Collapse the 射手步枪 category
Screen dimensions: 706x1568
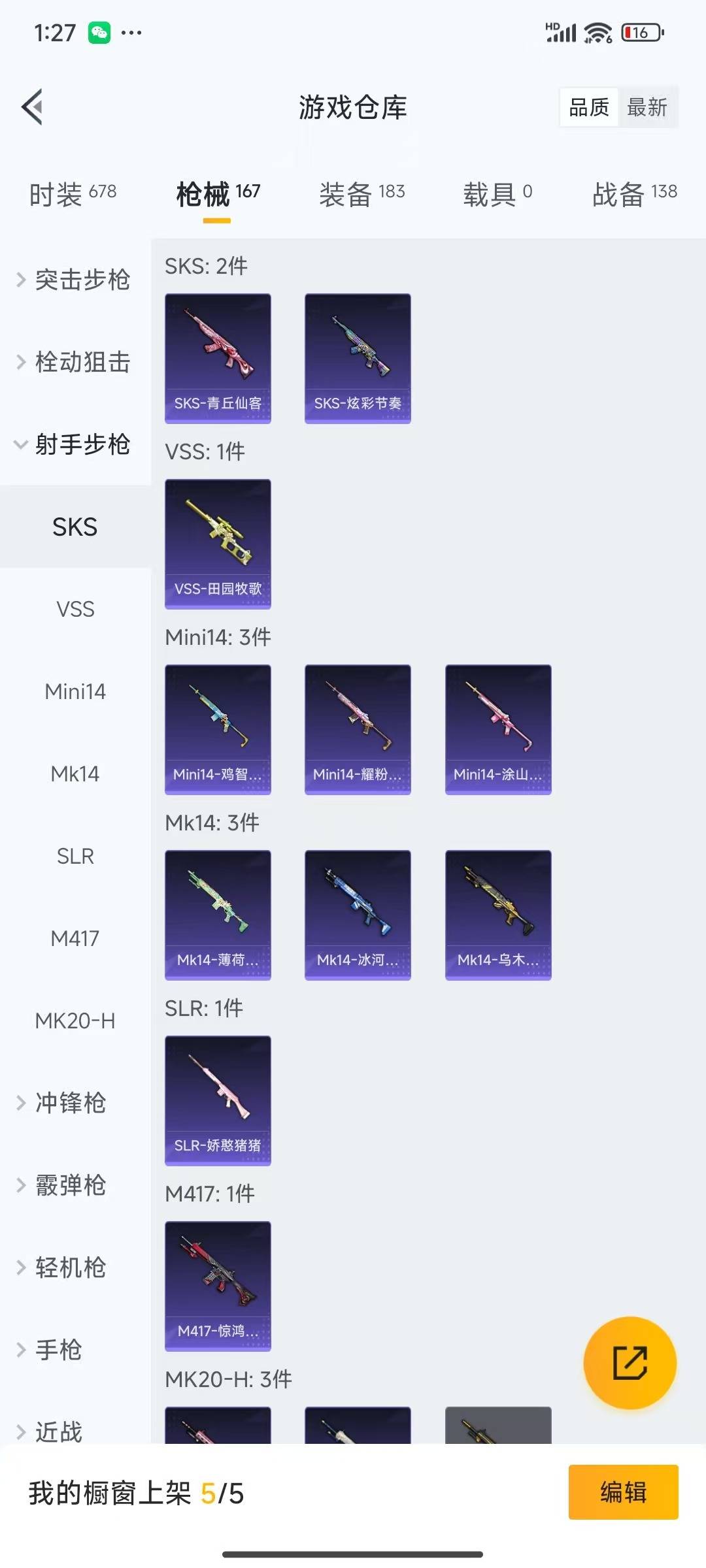(75, 444)
